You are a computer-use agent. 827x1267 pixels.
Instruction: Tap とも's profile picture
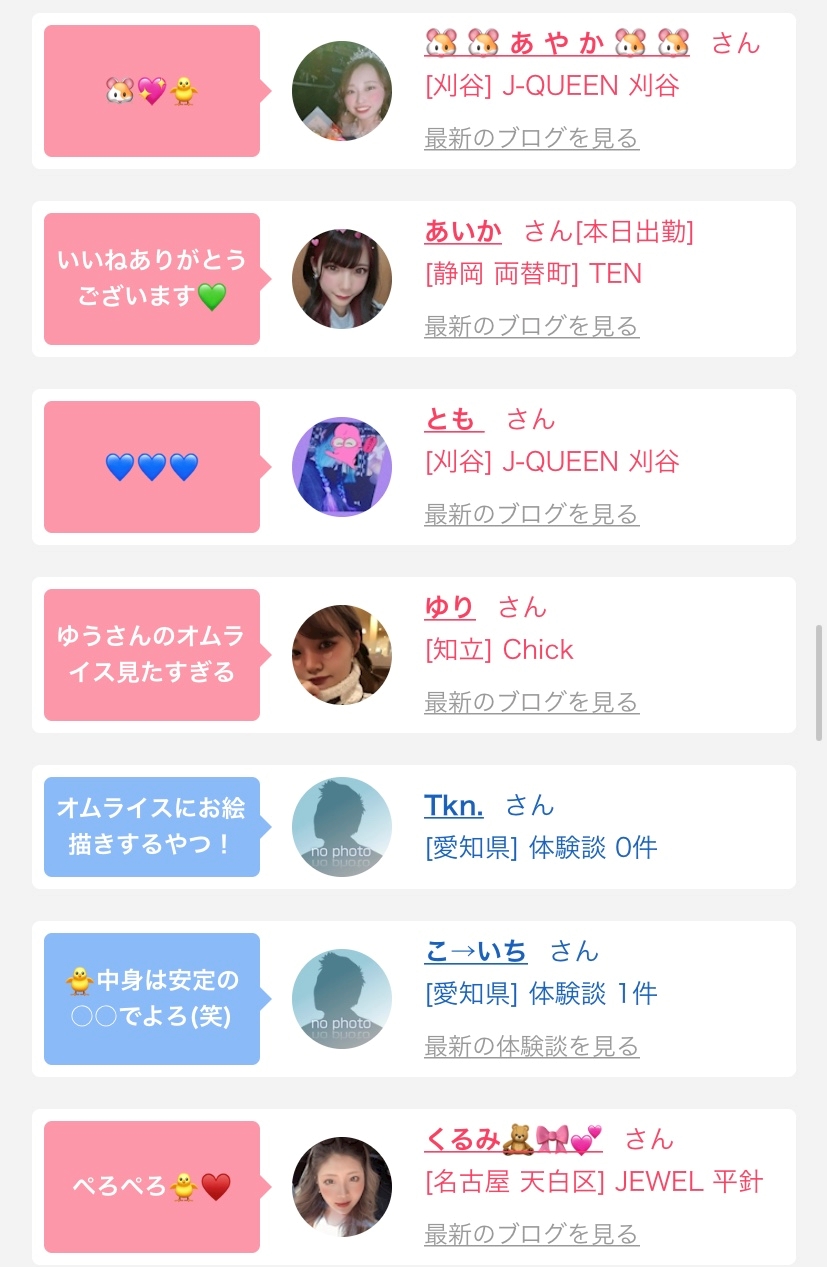341,467
